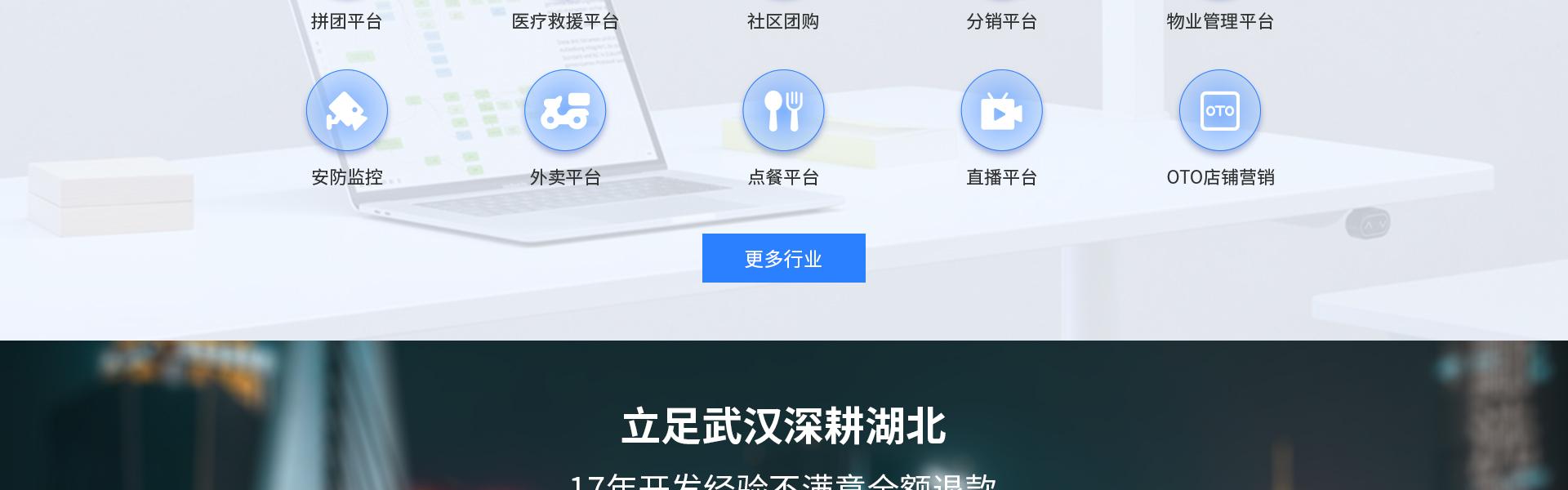Select 拼团平台

click(x=347, y=21)
